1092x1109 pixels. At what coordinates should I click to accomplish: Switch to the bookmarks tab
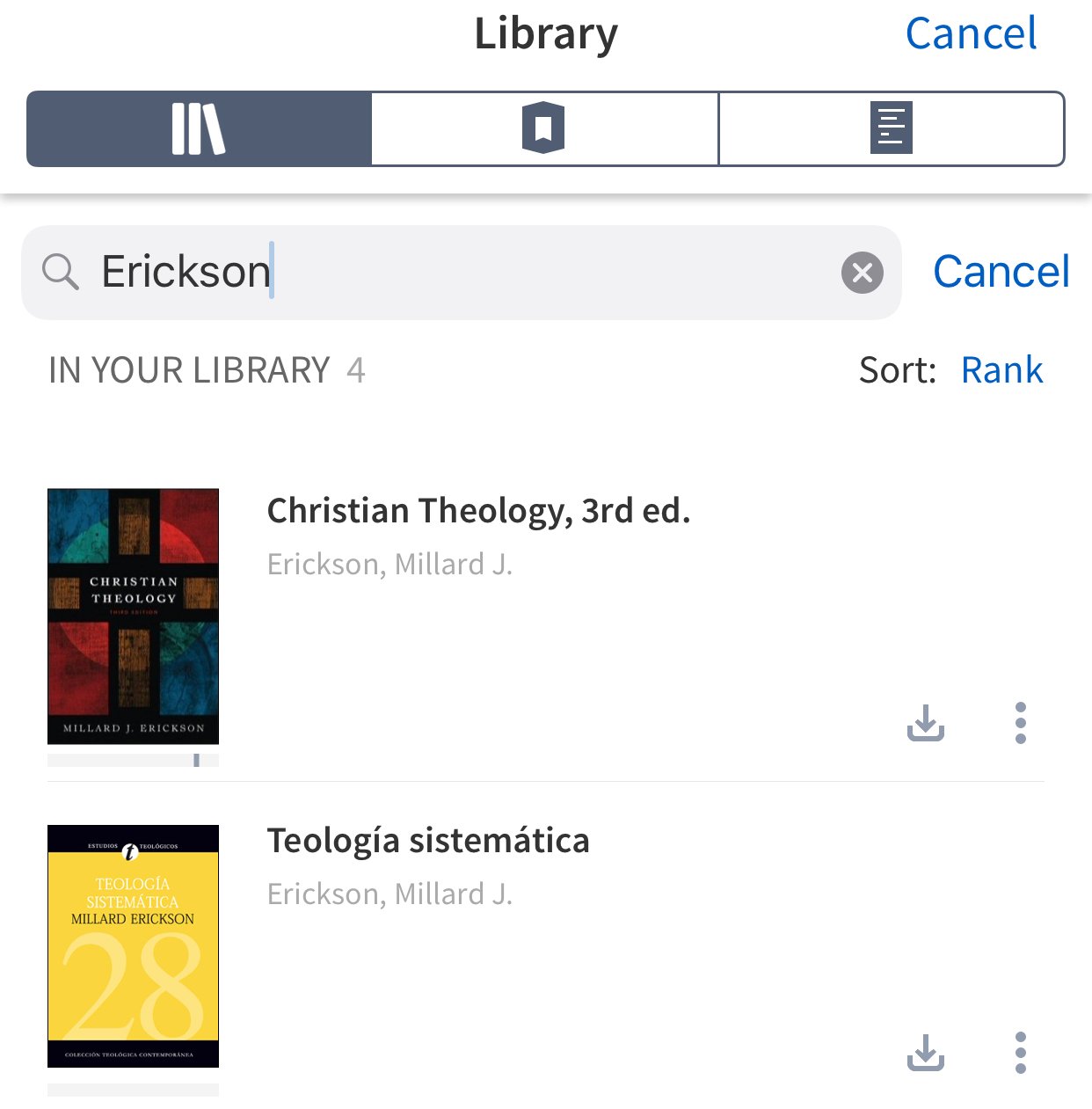[543, 128]
